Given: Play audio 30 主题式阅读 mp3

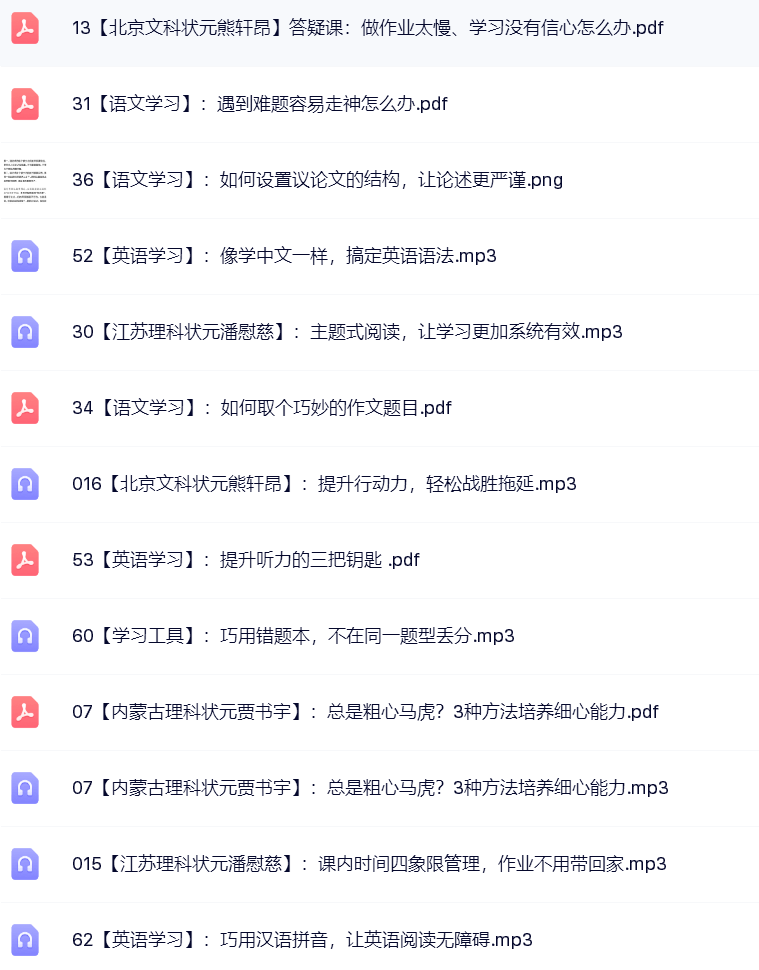Looking at the screenshot, I should [347, 332].
